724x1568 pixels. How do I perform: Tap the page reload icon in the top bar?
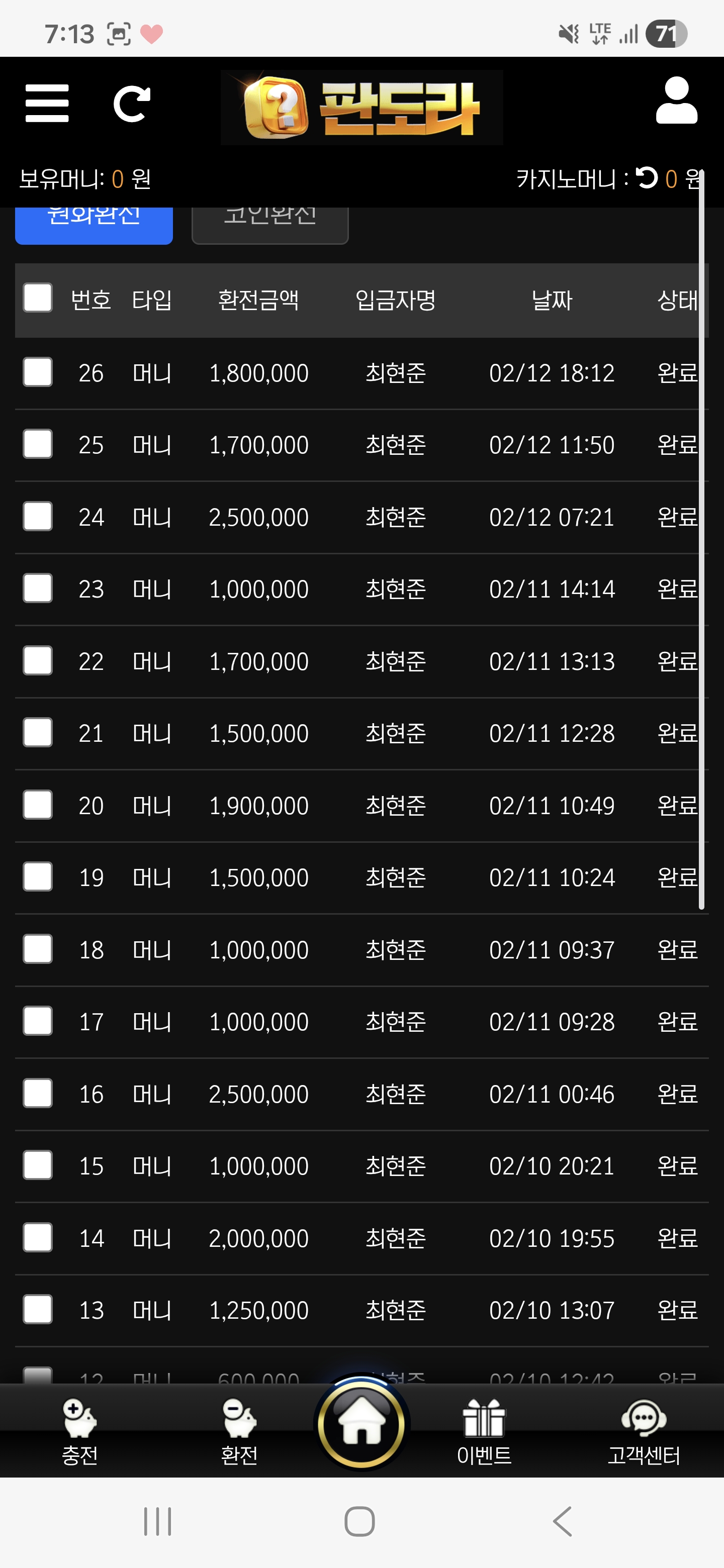134,104
